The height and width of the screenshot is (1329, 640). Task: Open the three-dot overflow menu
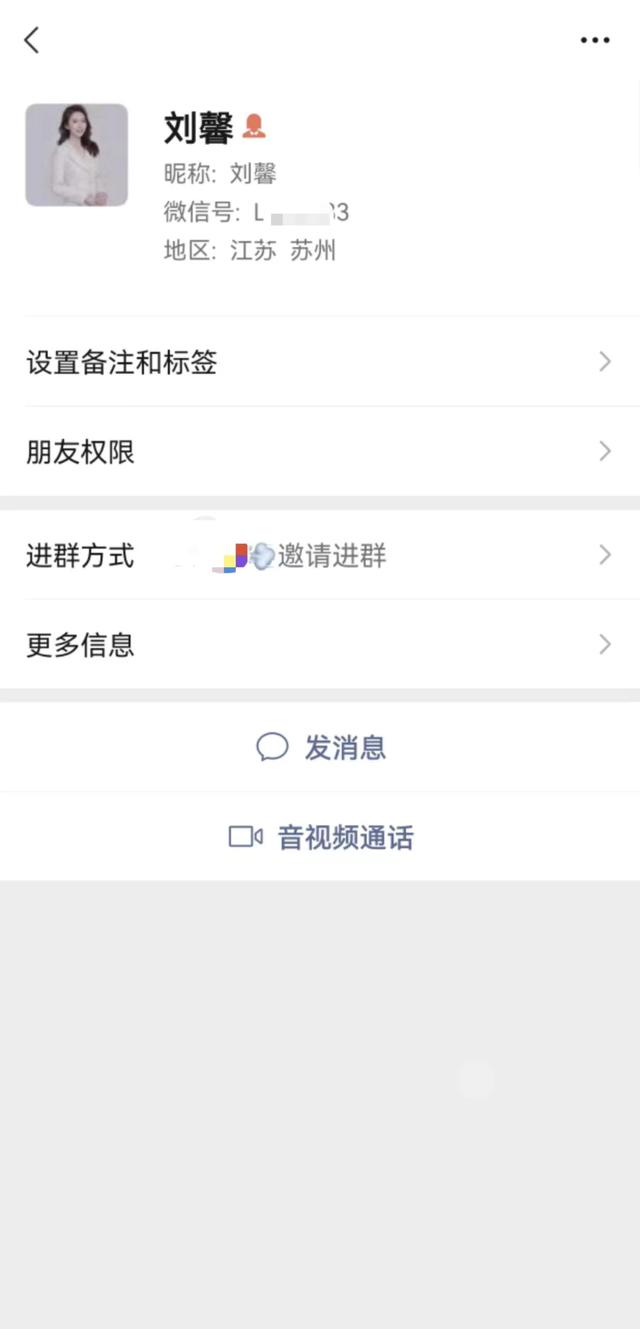(x=594, y=40)
